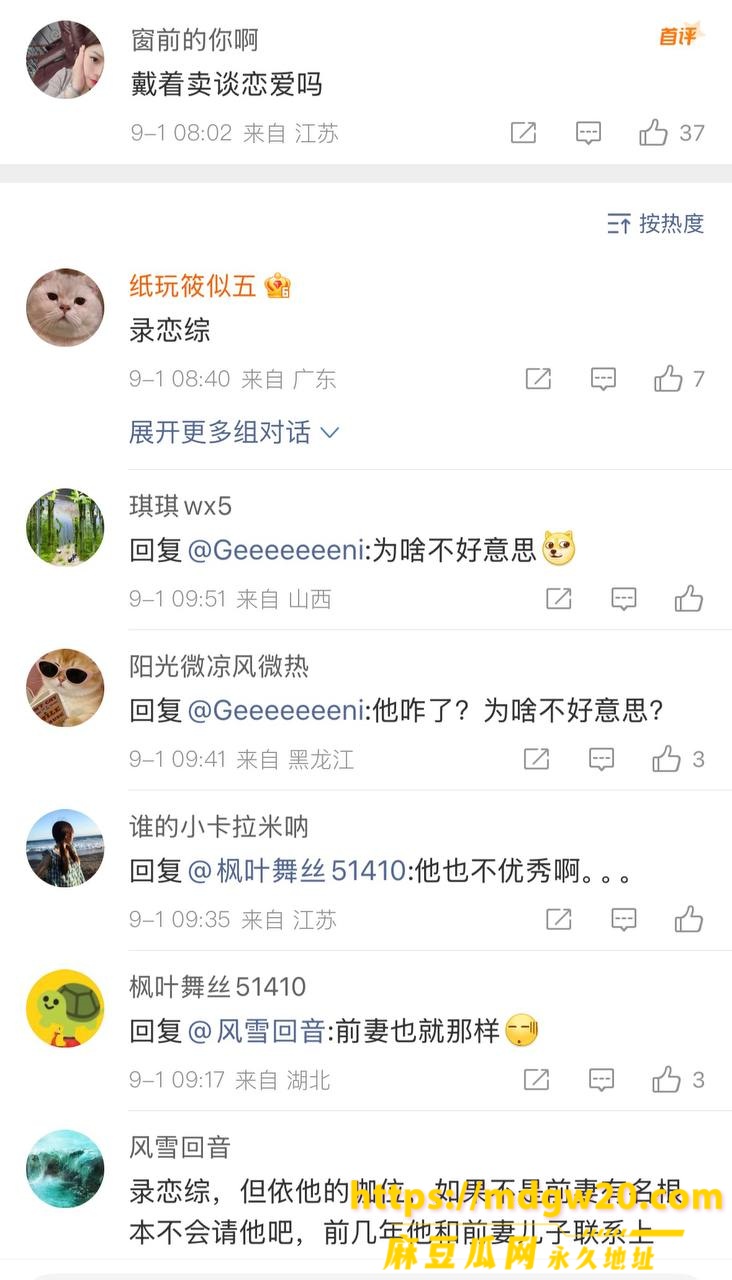
Task: Share 枫叶舞丝51410's reply
Action: pos(537,1080)
